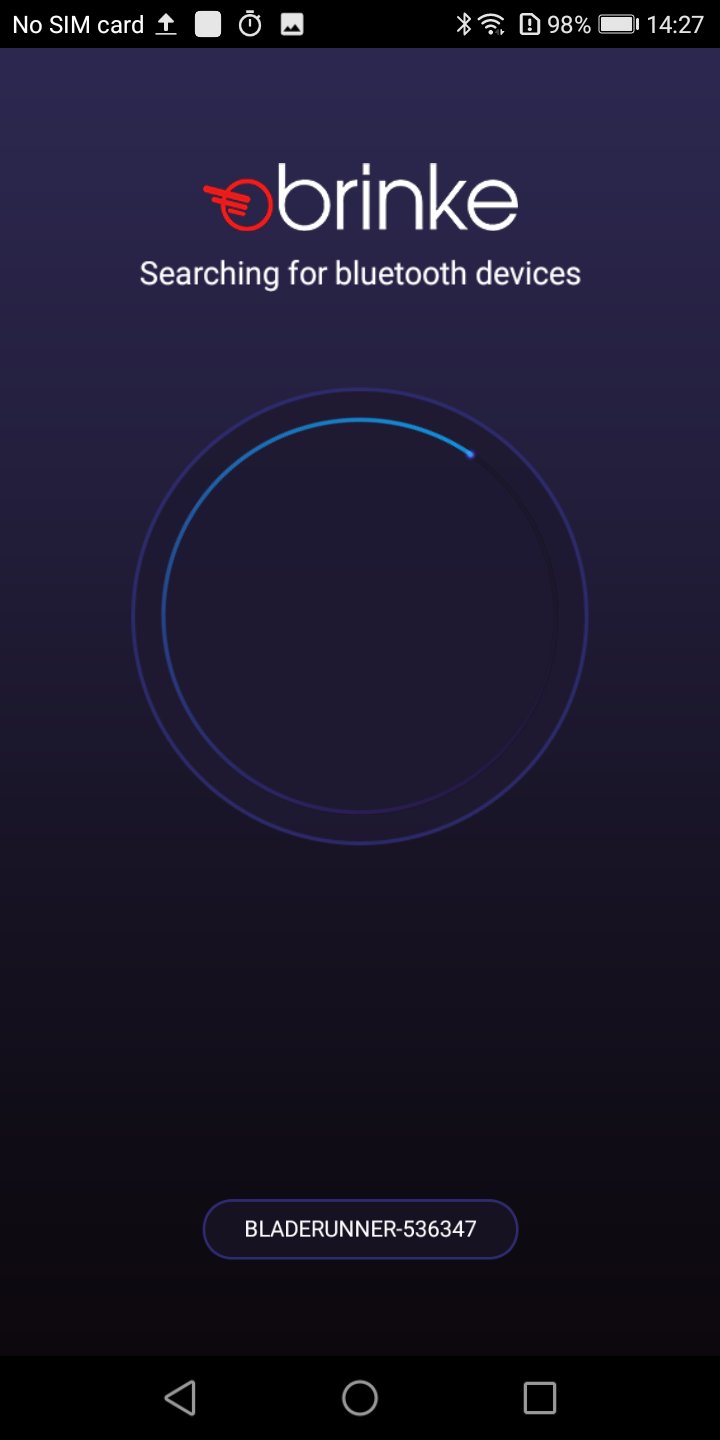
Task: Select the BLADERUNNER-536347 device
Action: pos(360,1229)
